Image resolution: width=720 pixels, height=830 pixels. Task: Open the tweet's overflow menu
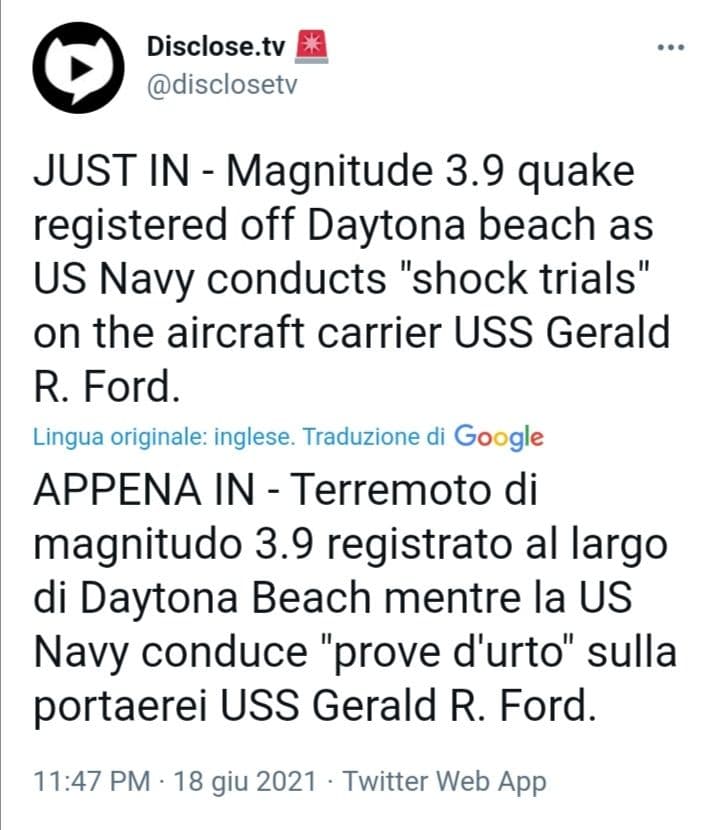(x=669, y=48)
